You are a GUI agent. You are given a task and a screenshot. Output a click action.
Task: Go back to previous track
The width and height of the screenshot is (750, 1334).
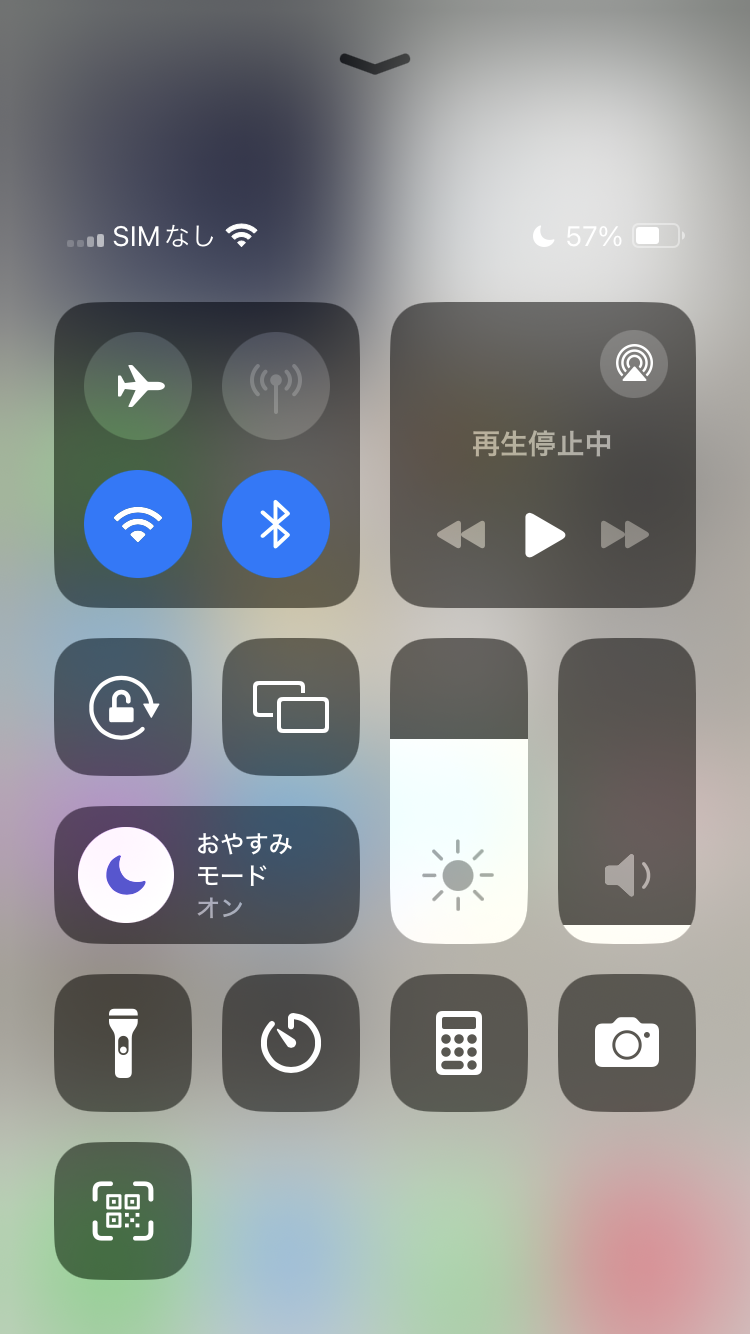461,535
